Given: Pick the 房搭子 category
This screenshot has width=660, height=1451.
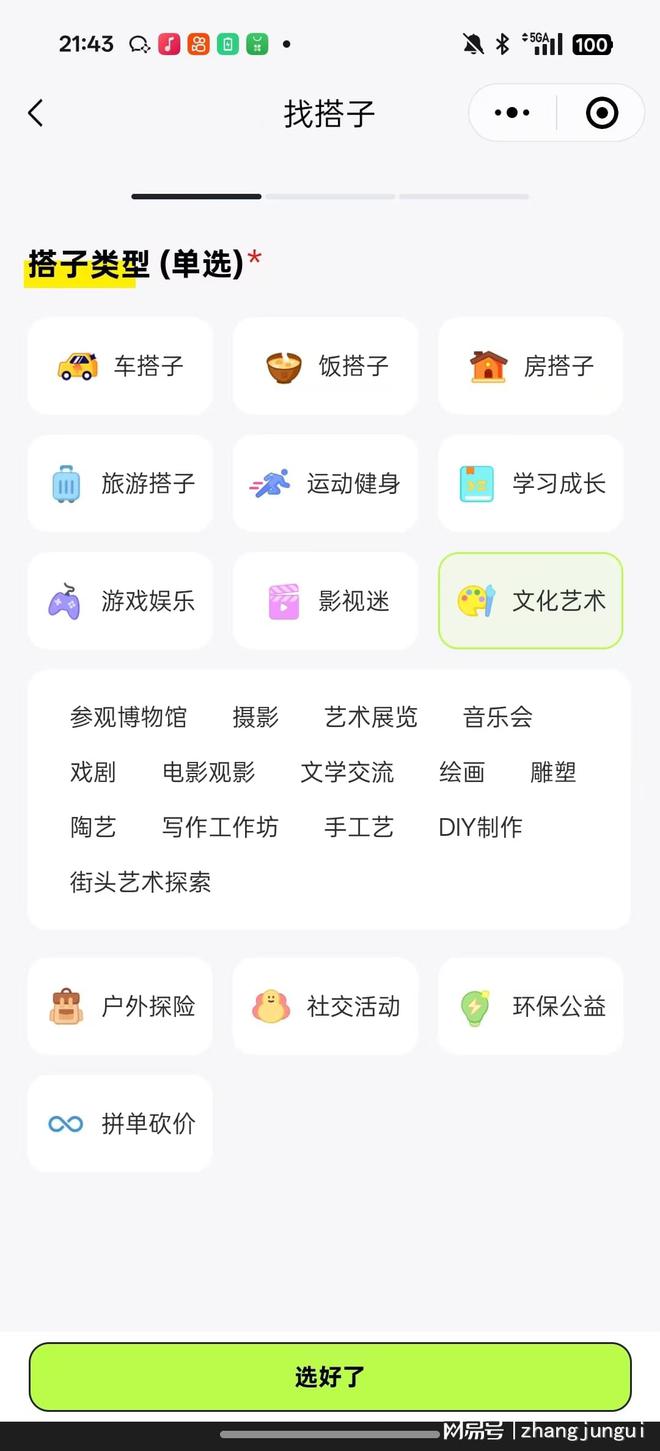Looking at the screenshot, I should [531, 366].
